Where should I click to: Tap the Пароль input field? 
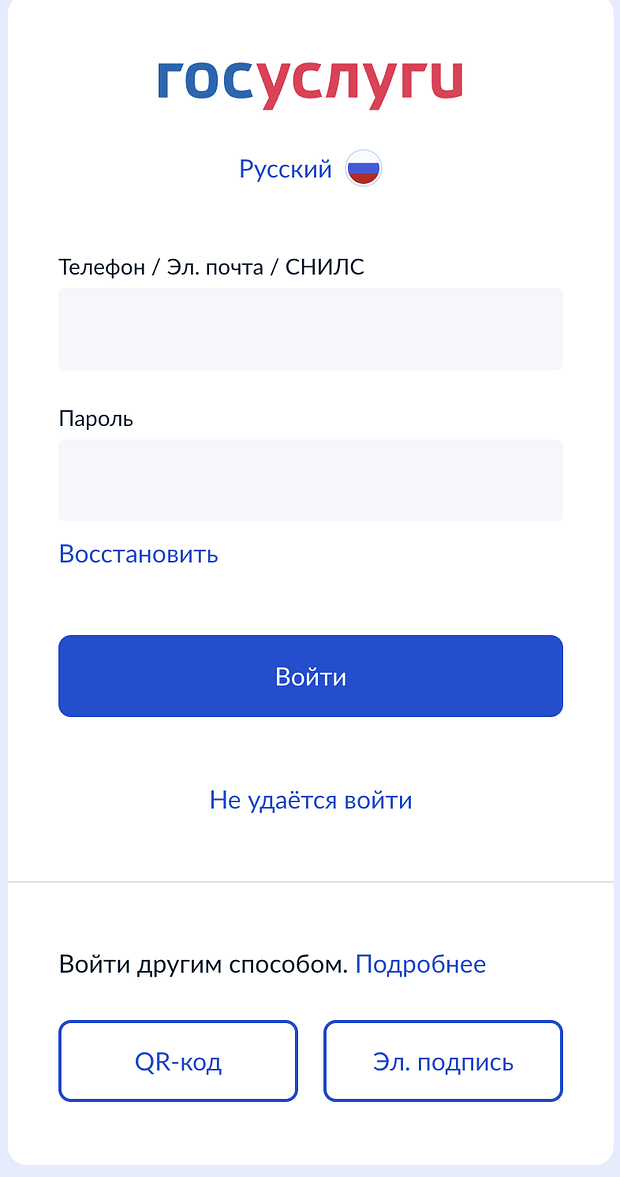[310, 480]
